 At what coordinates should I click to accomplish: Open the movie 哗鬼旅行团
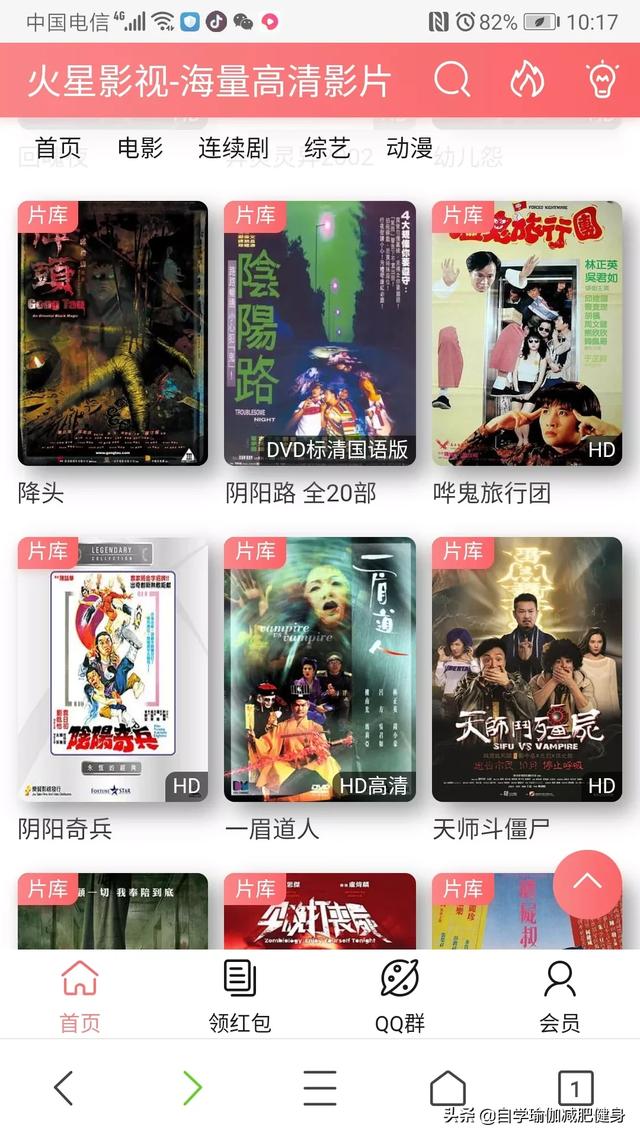(527, 333)
